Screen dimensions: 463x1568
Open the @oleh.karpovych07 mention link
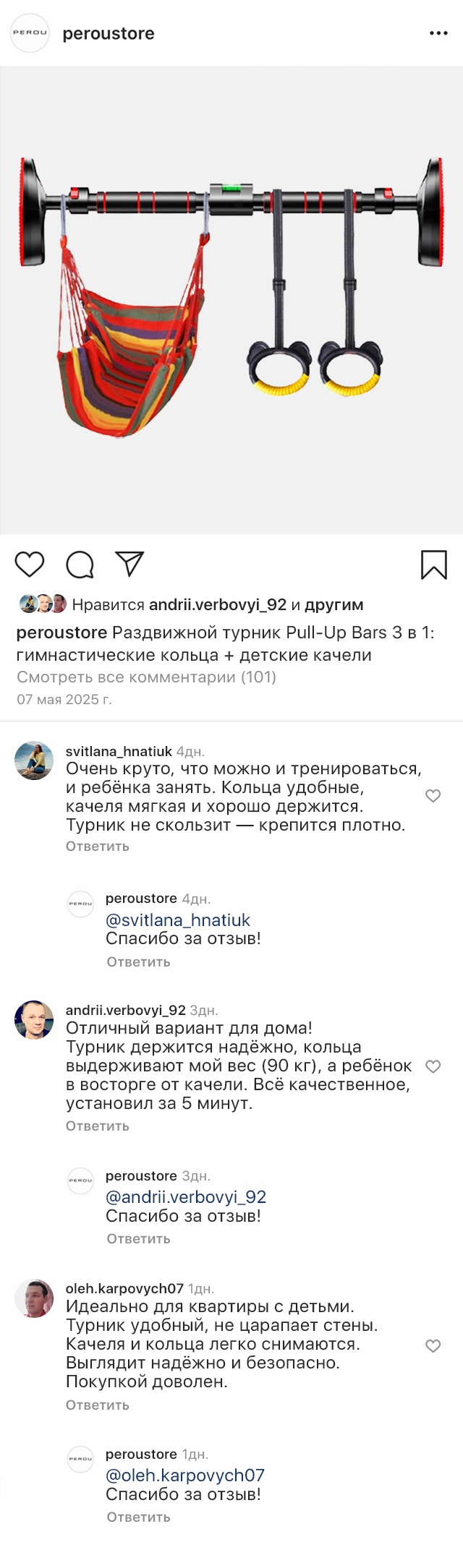[184, 1475]
